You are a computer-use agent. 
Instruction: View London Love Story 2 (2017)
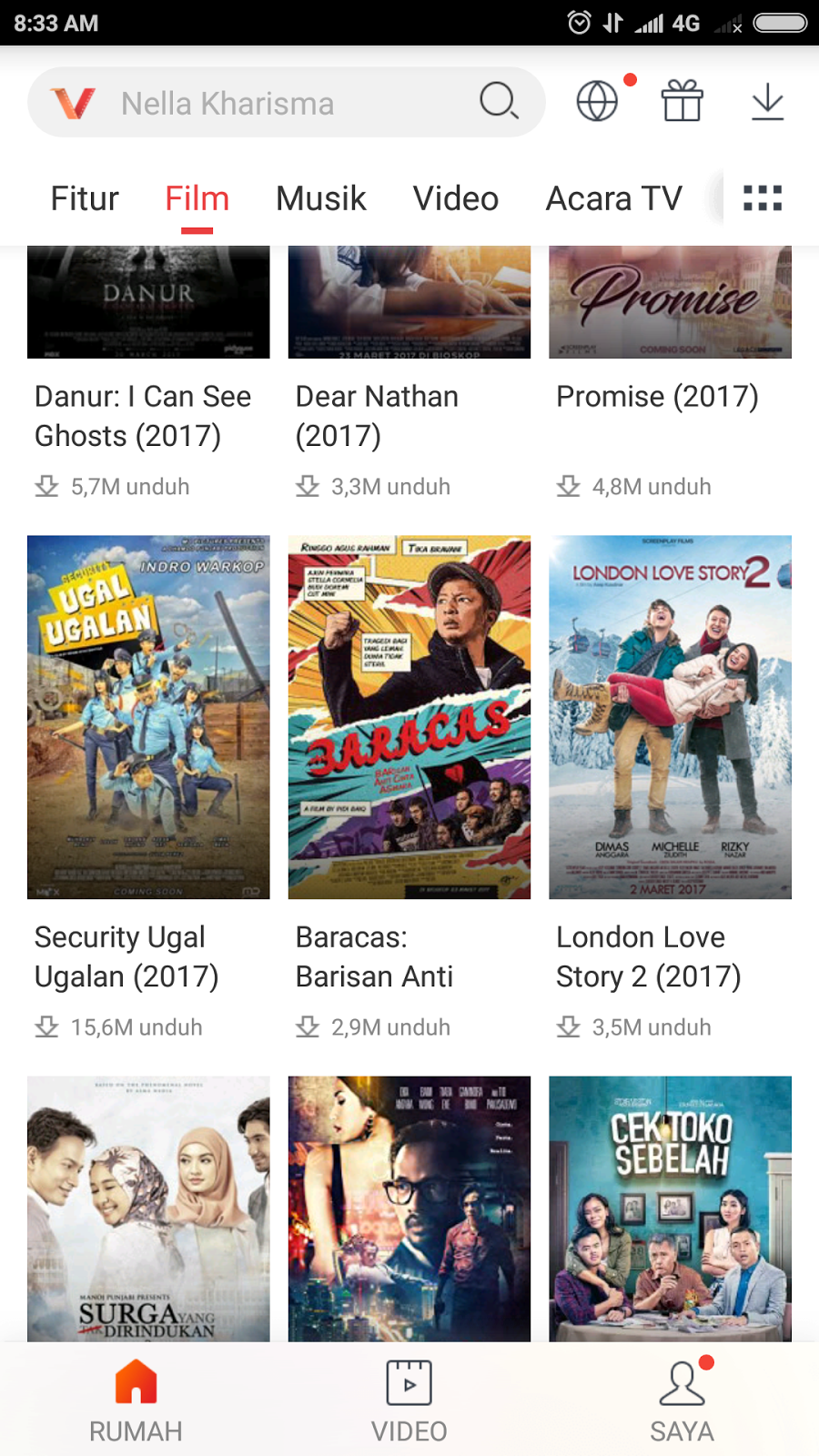pyautogui.click(x=670, y=717)
